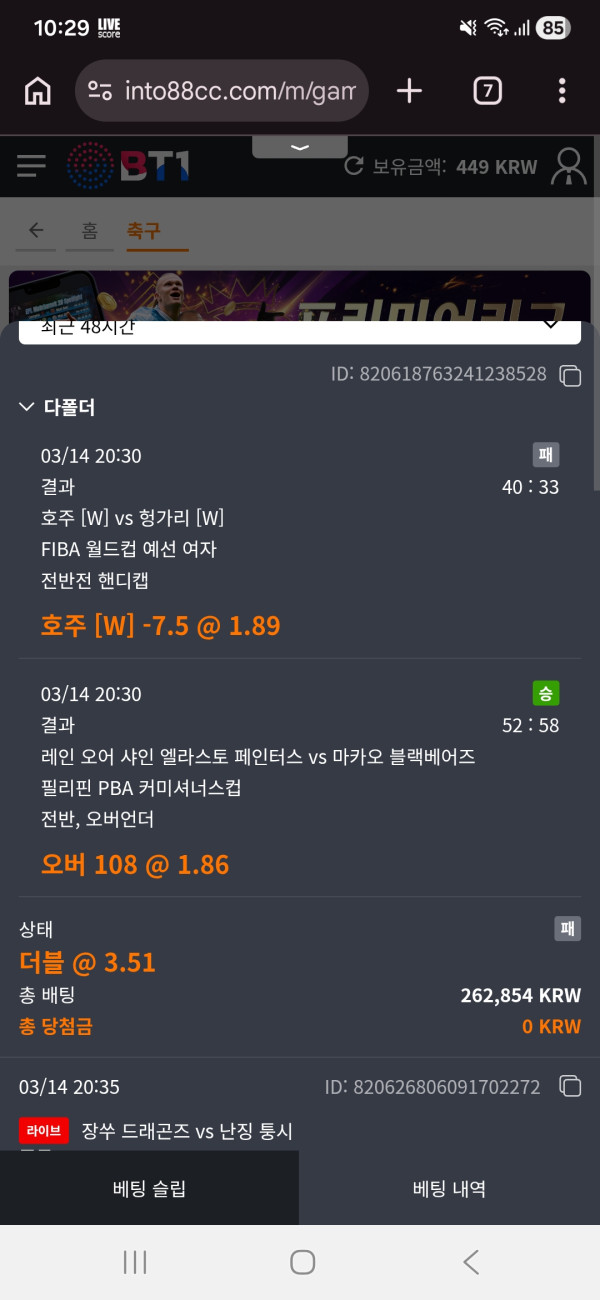Switch to the 베팅 슬립 tab
This screenshot has width=600, height=1300.
click(149, 1188)
